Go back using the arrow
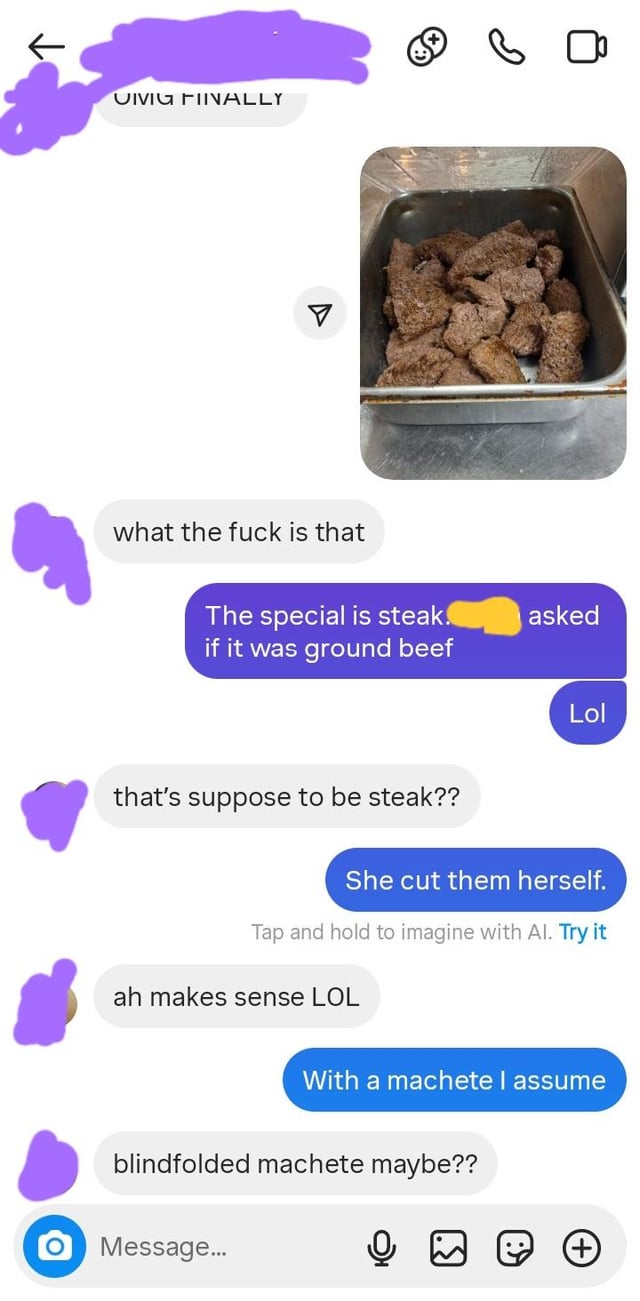Image resolution: width=640 pixels, height=1301 pixels. [x=46, y=47]
